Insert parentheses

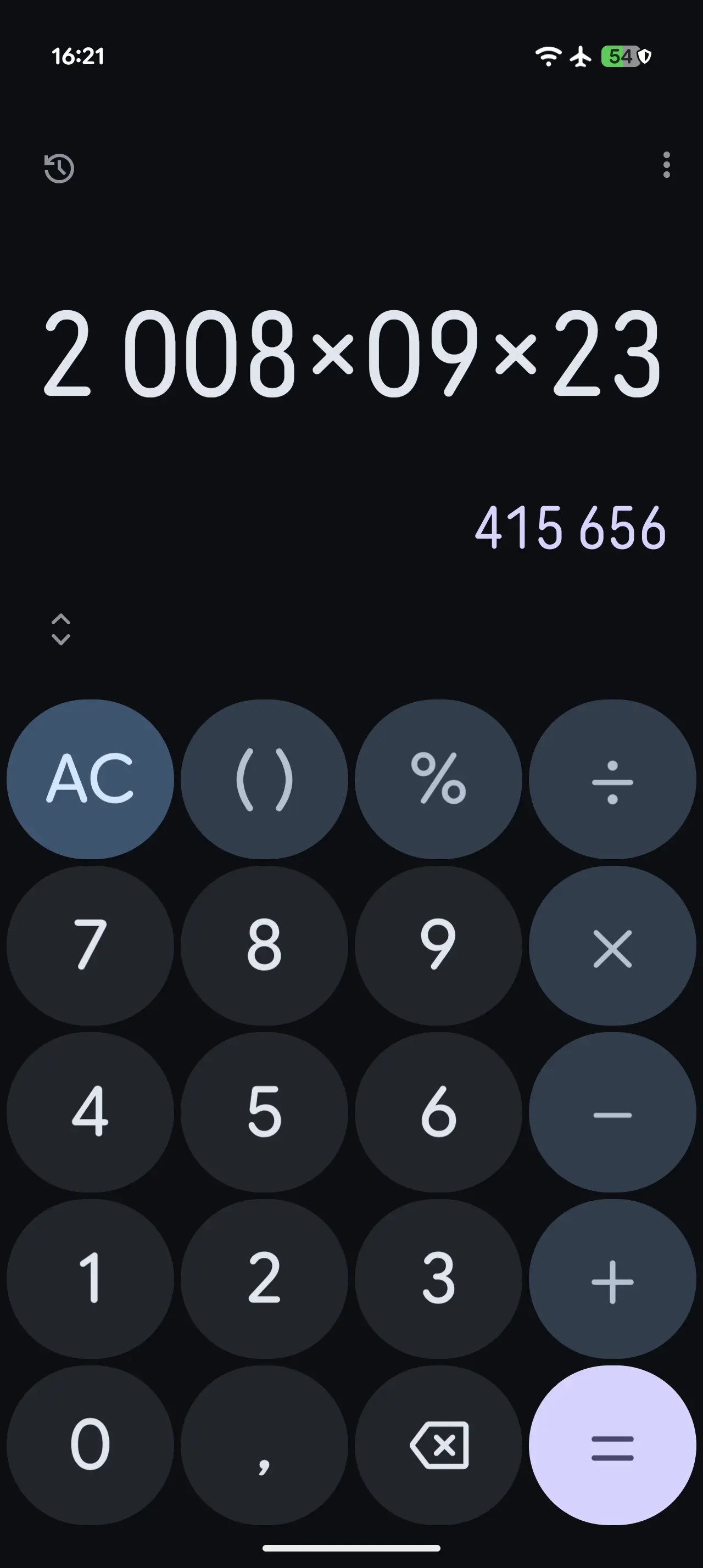tap(264, 779)
